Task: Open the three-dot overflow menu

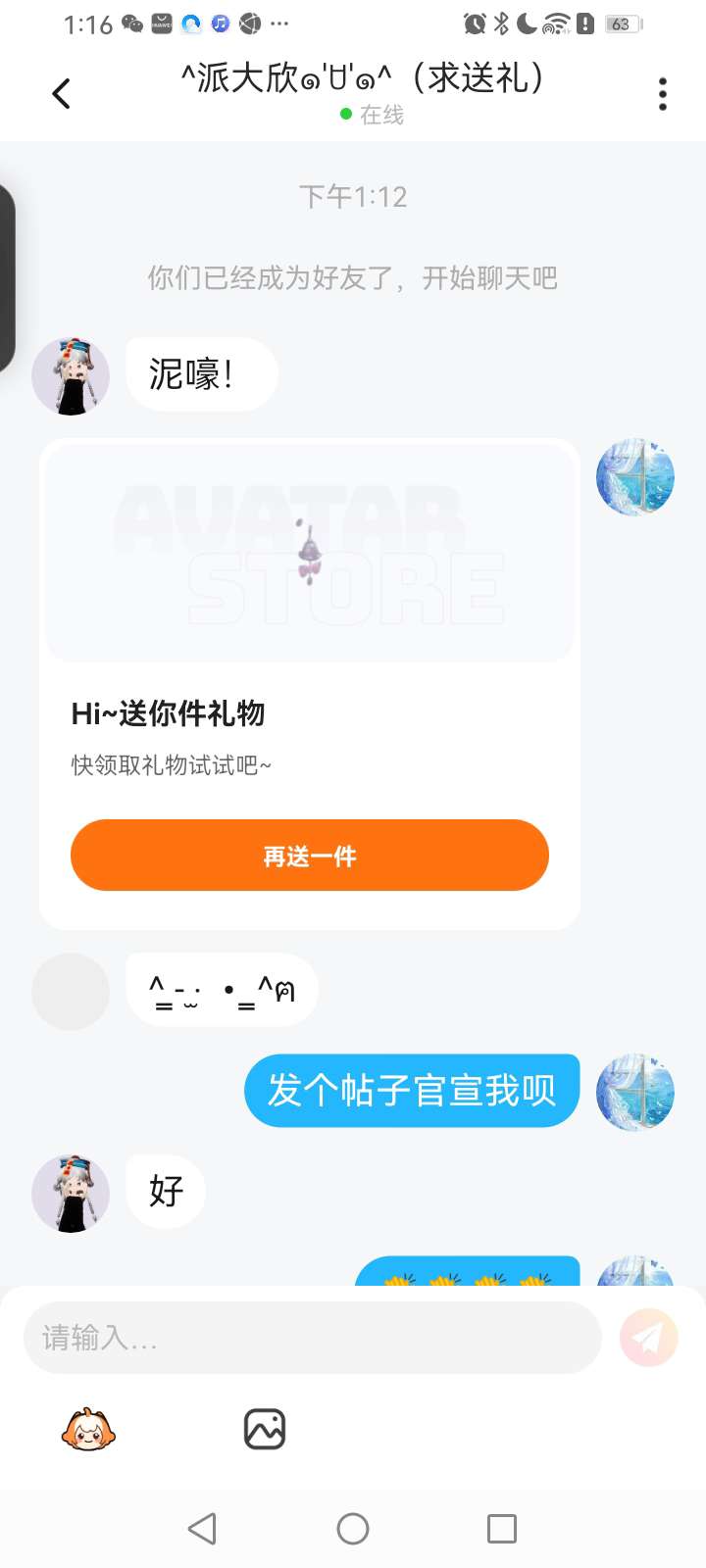Action: [663, 94]
